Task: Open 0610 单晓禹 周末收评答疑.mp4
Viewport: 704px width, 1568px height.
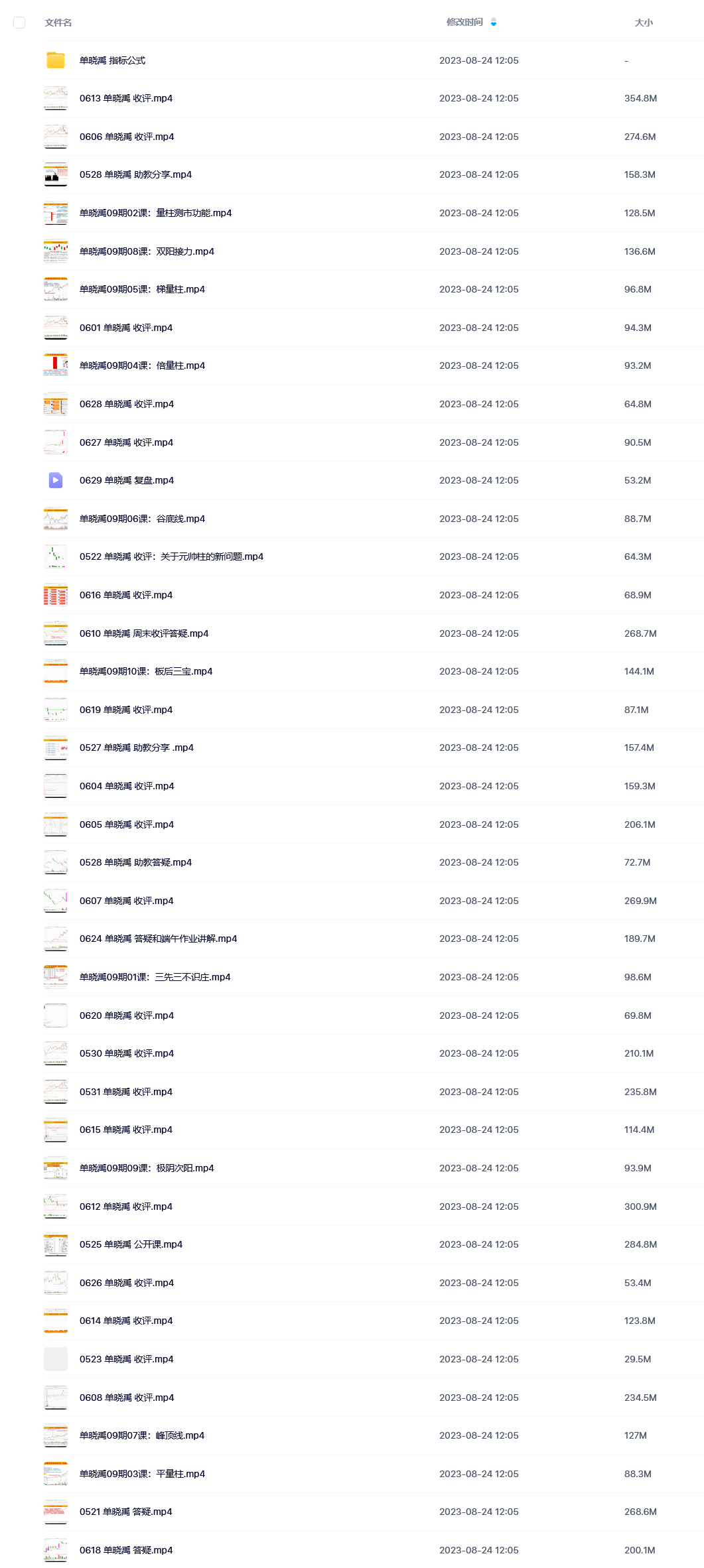Action: 144,633
